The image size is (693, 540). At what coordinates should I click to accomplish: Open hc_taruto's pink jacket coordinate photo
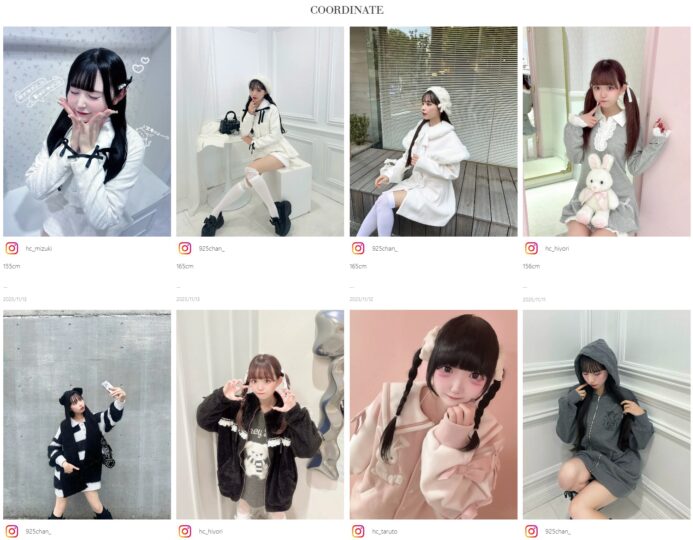point(433,414)
